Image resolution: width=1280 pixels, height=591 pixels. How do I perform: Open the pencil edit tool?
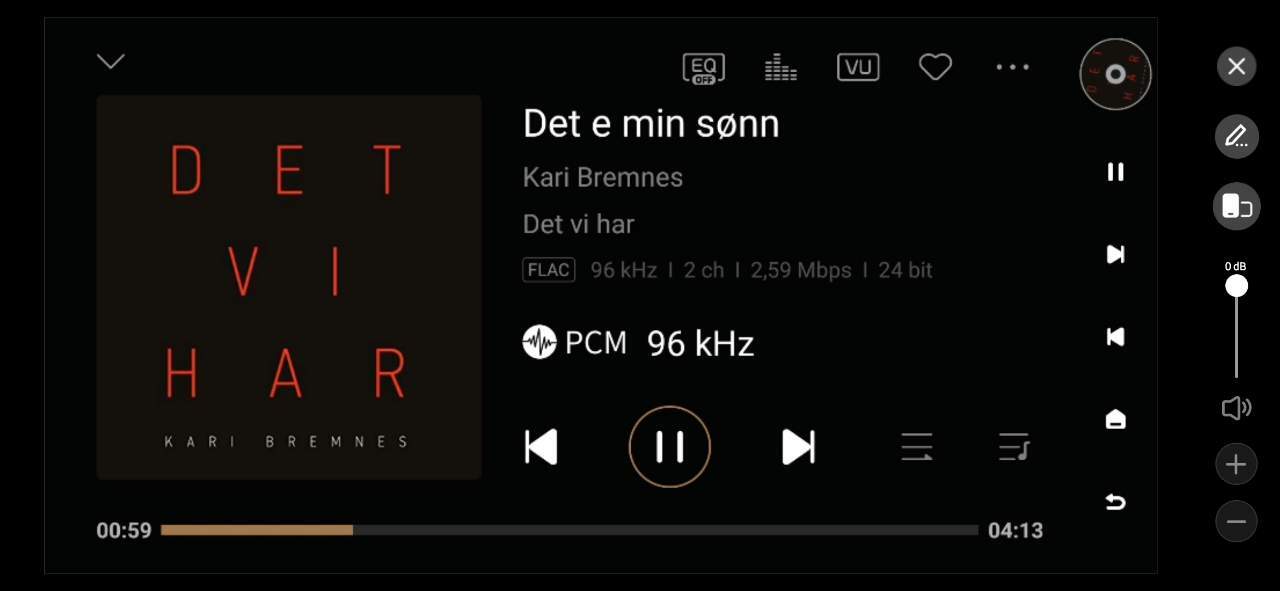[x=1236, y=137]
